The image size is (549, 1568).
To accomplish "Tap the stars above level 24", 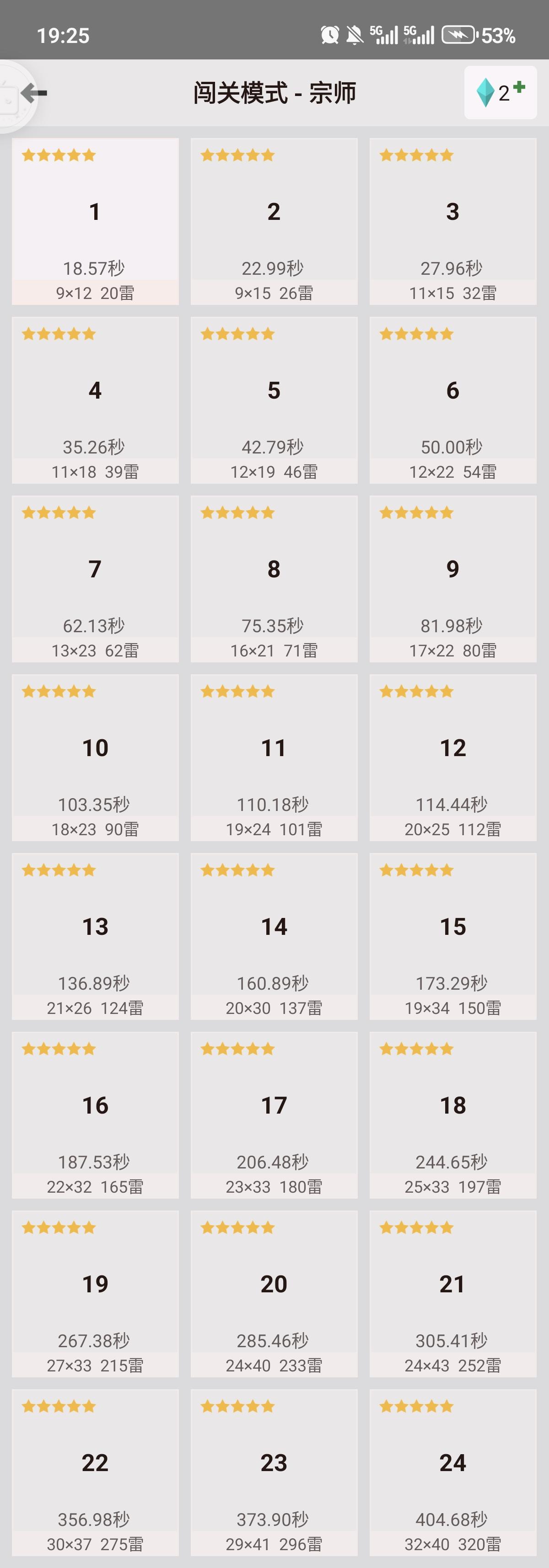I will [x=417, y=1406].
